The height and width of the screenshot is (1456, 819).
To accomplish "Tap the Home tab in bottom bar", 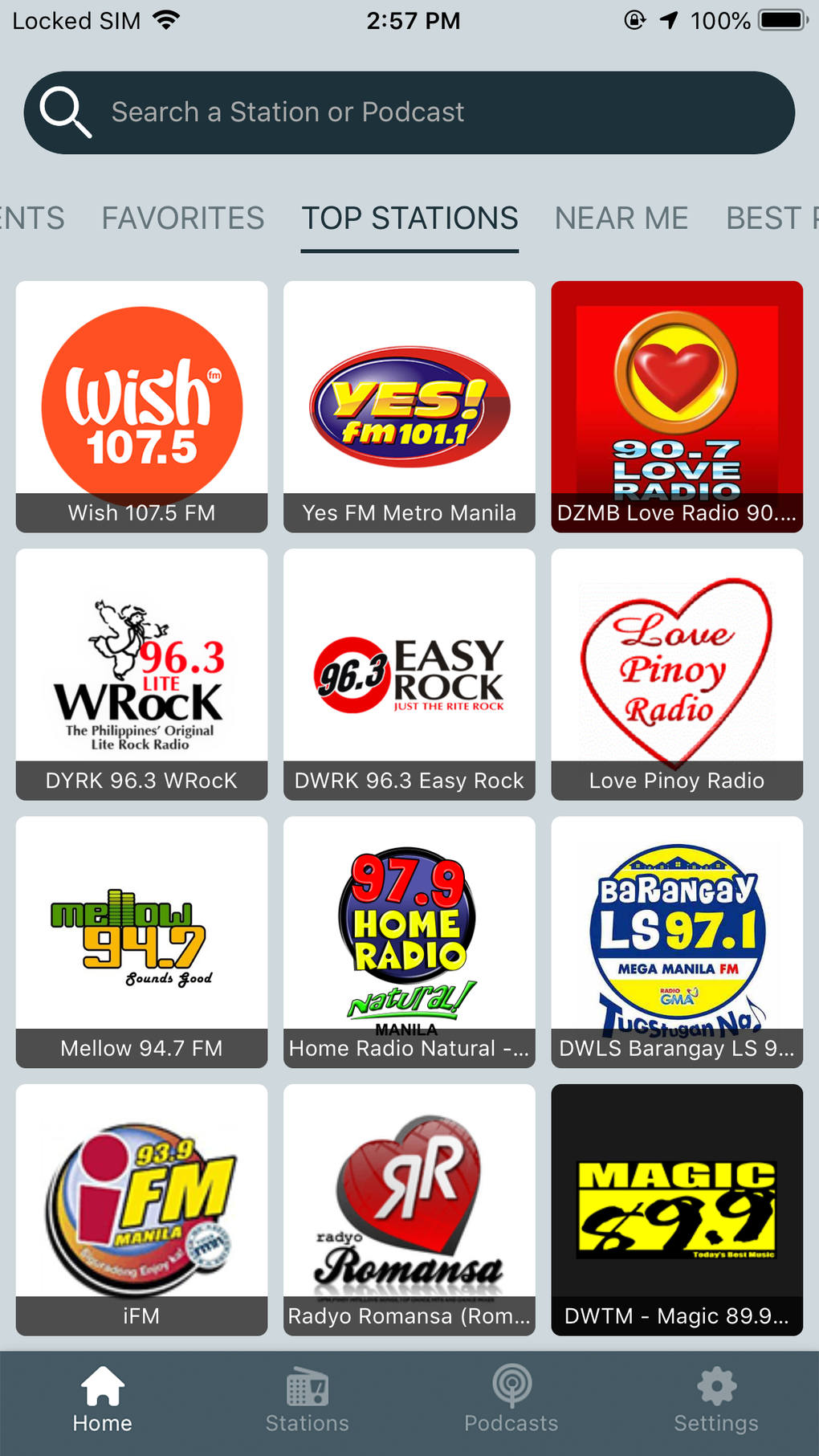I will pyautogui.click(x=102, y=1401).
